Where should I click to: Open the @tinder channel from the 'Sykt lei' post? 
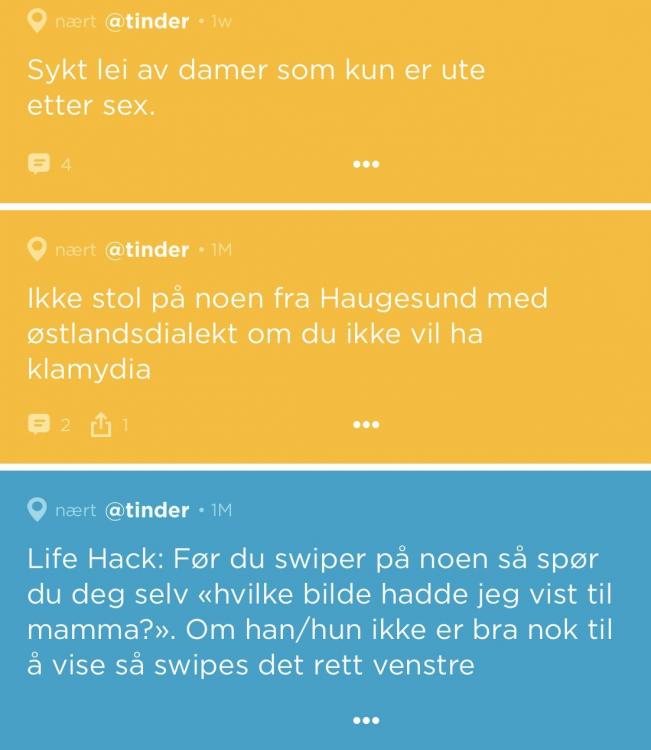(x=147, y=21)
